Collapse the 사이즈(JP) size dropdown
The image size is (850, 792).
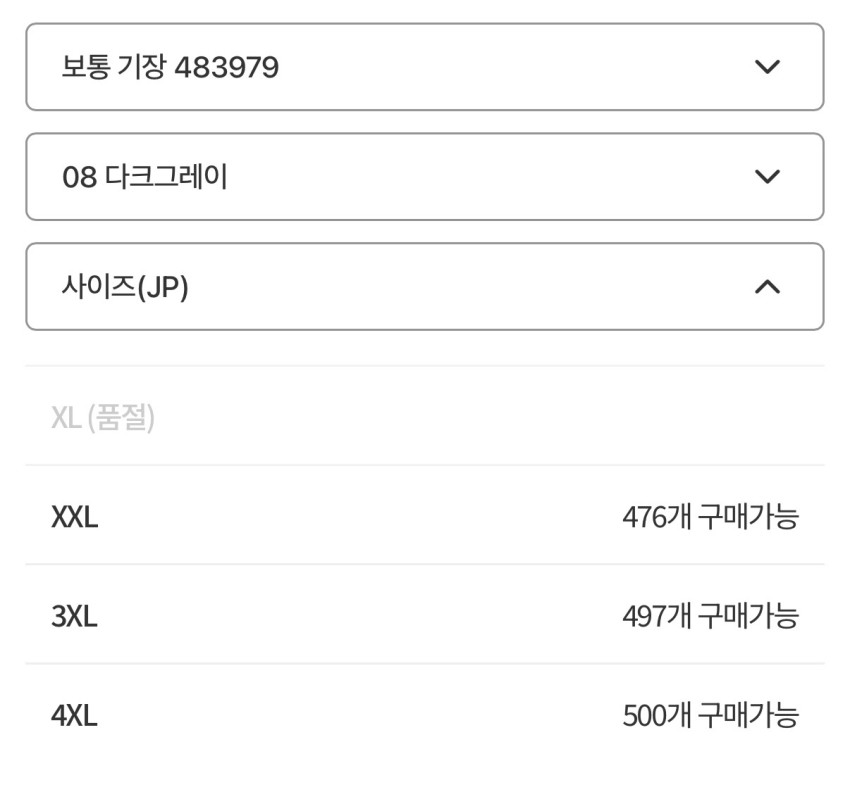pos(424,287)
